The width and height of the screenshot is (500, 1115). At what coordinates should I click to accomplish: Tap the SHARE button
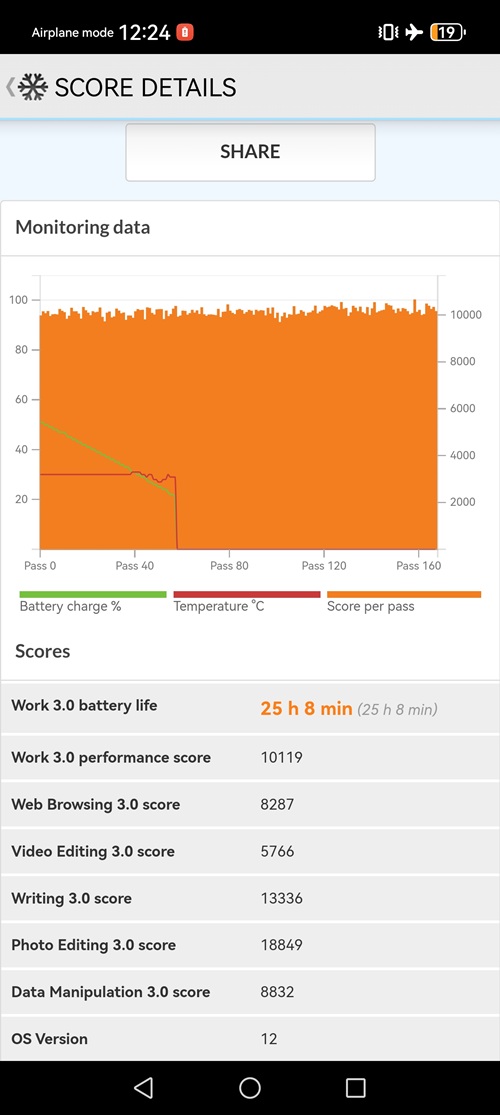(x=250, y=152)
